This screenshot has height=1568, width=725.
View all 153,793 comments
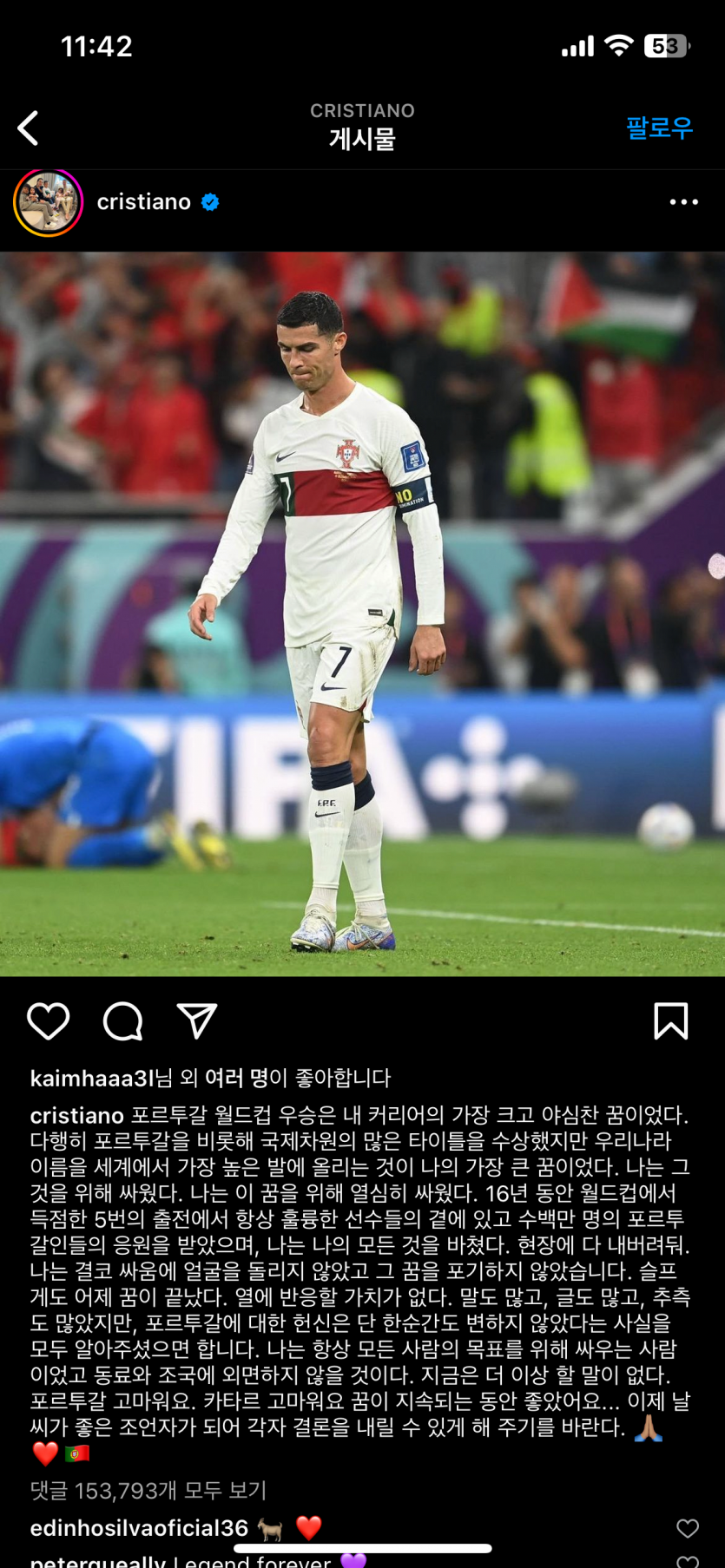point(148,1490)
